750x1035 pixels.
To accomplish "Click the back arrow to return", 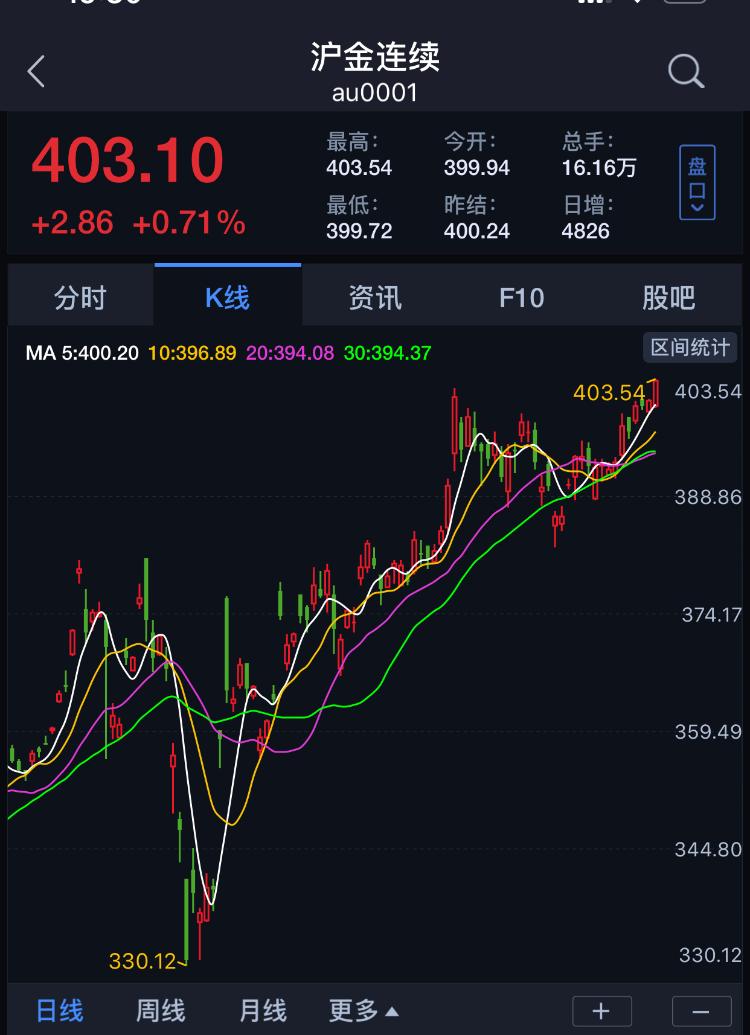I will (36, 71).
